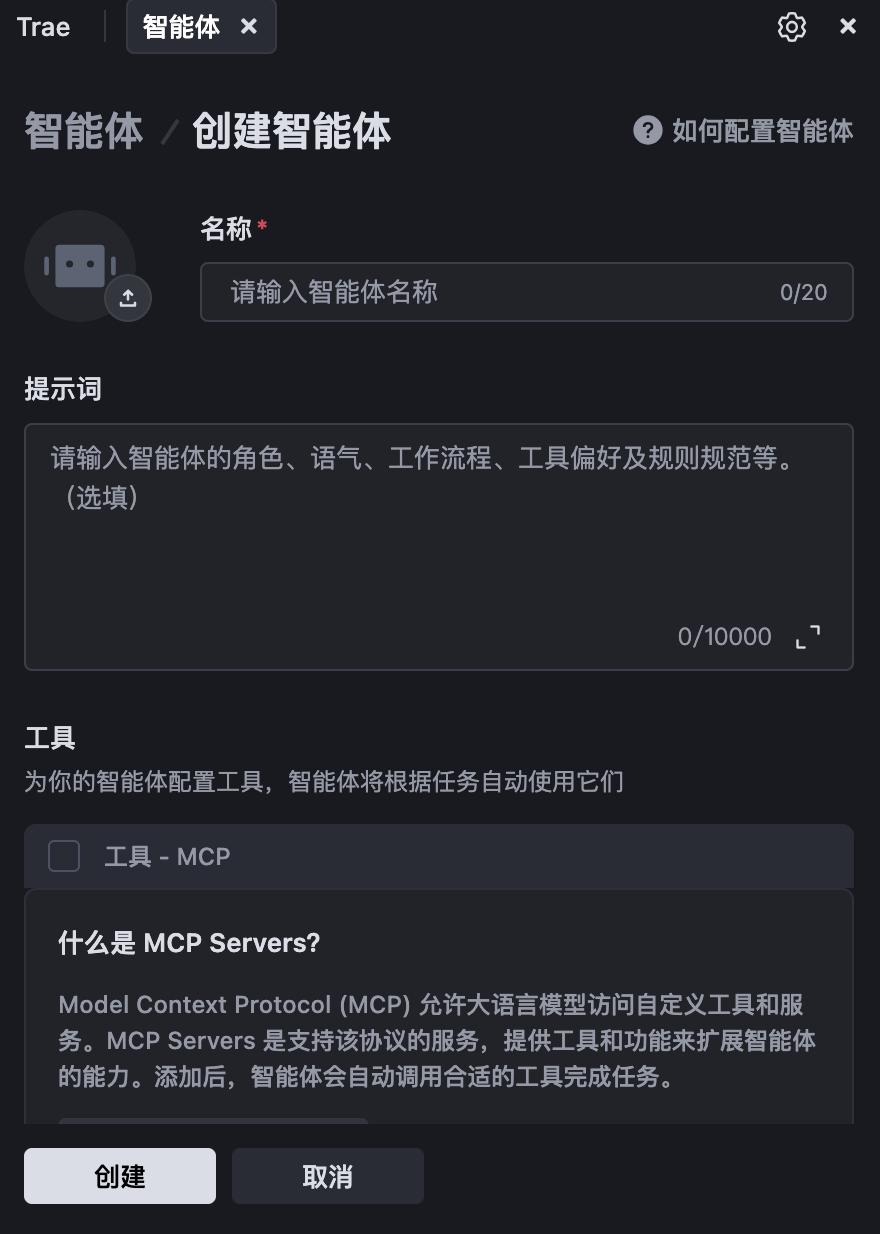This screenshot has width=880, height=1234.
Task: Open the settings gear at top right
Action: coord(791,26)
